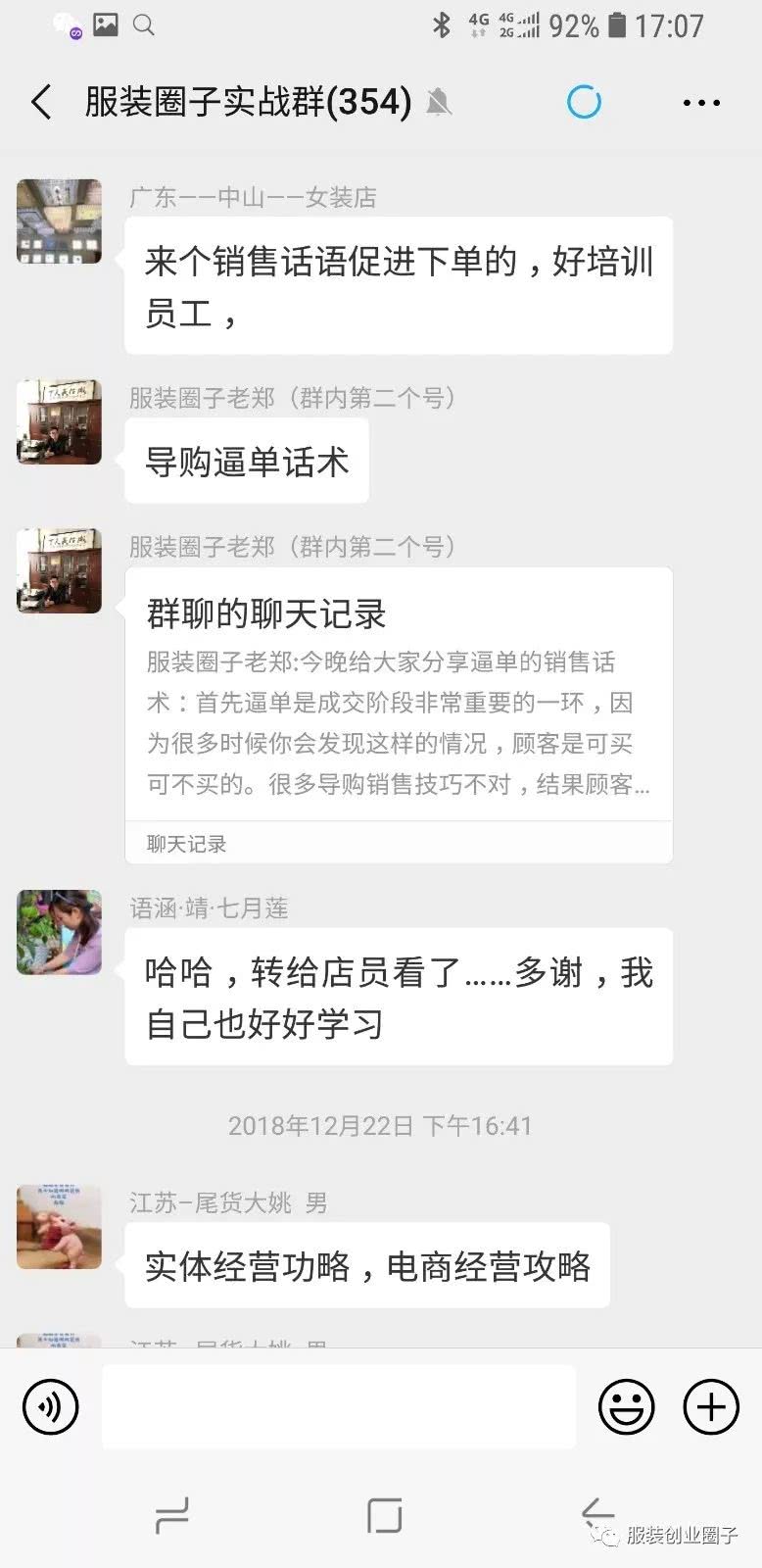Tap system recent apps button
The height and width of the screenshot is (1568, 762).
coord(172,1515)
